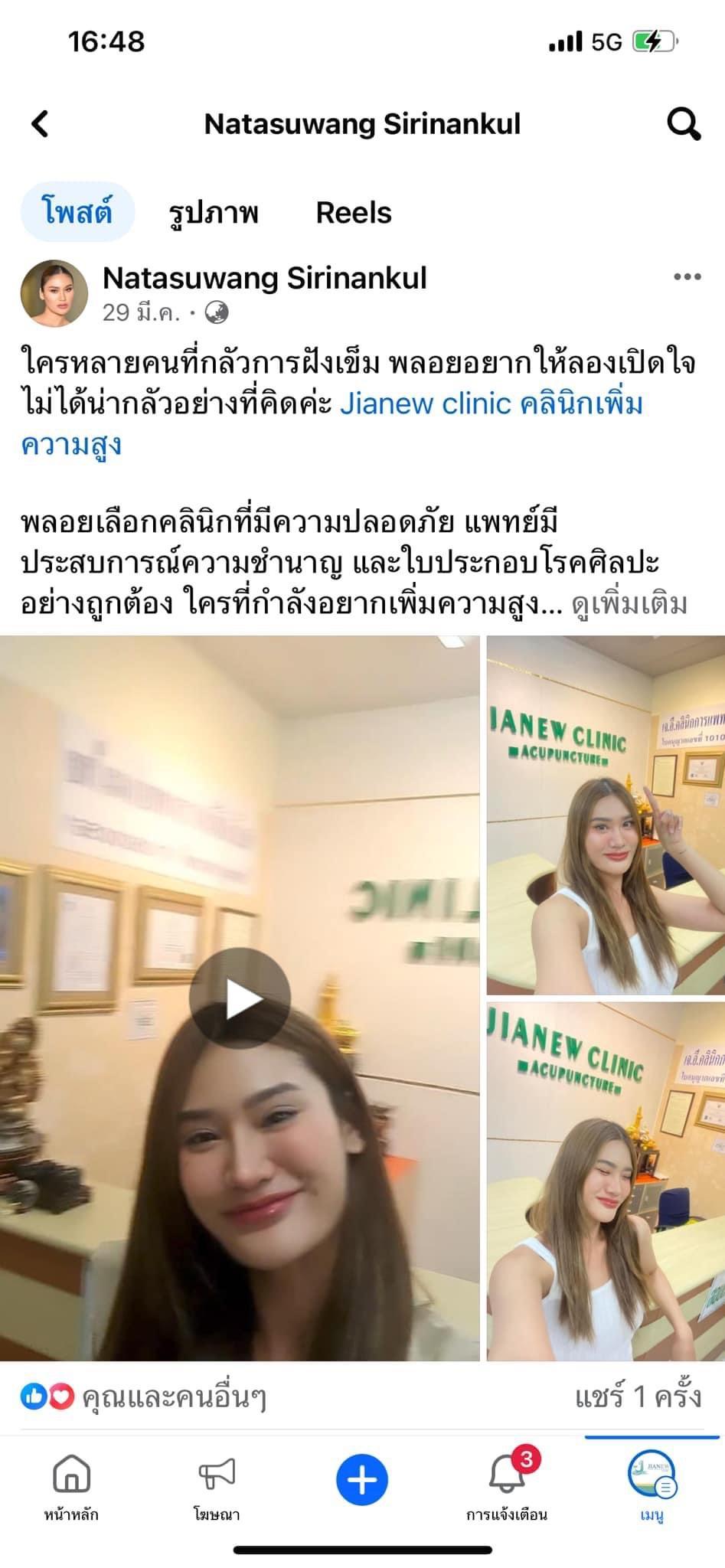Go to the หน้าหลัก home tab

tap(71, 1485)
